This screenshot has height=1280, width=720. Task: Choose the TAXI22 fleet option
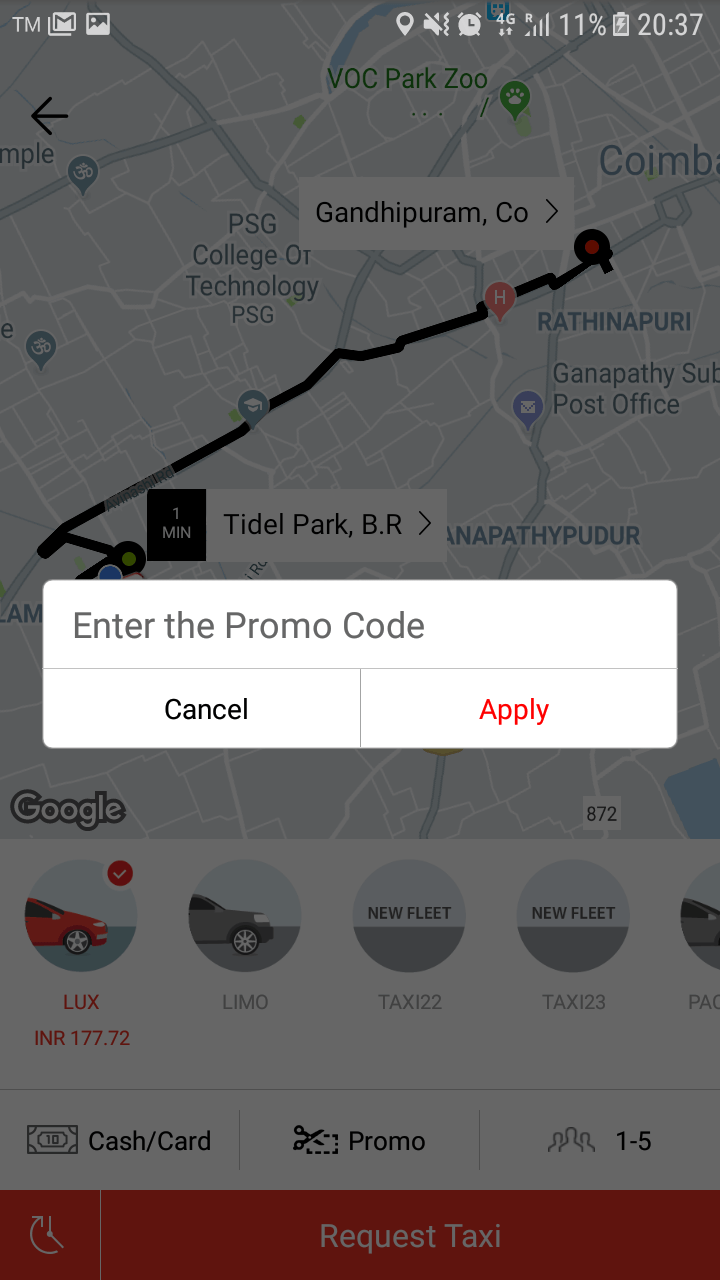click(409, 917)
